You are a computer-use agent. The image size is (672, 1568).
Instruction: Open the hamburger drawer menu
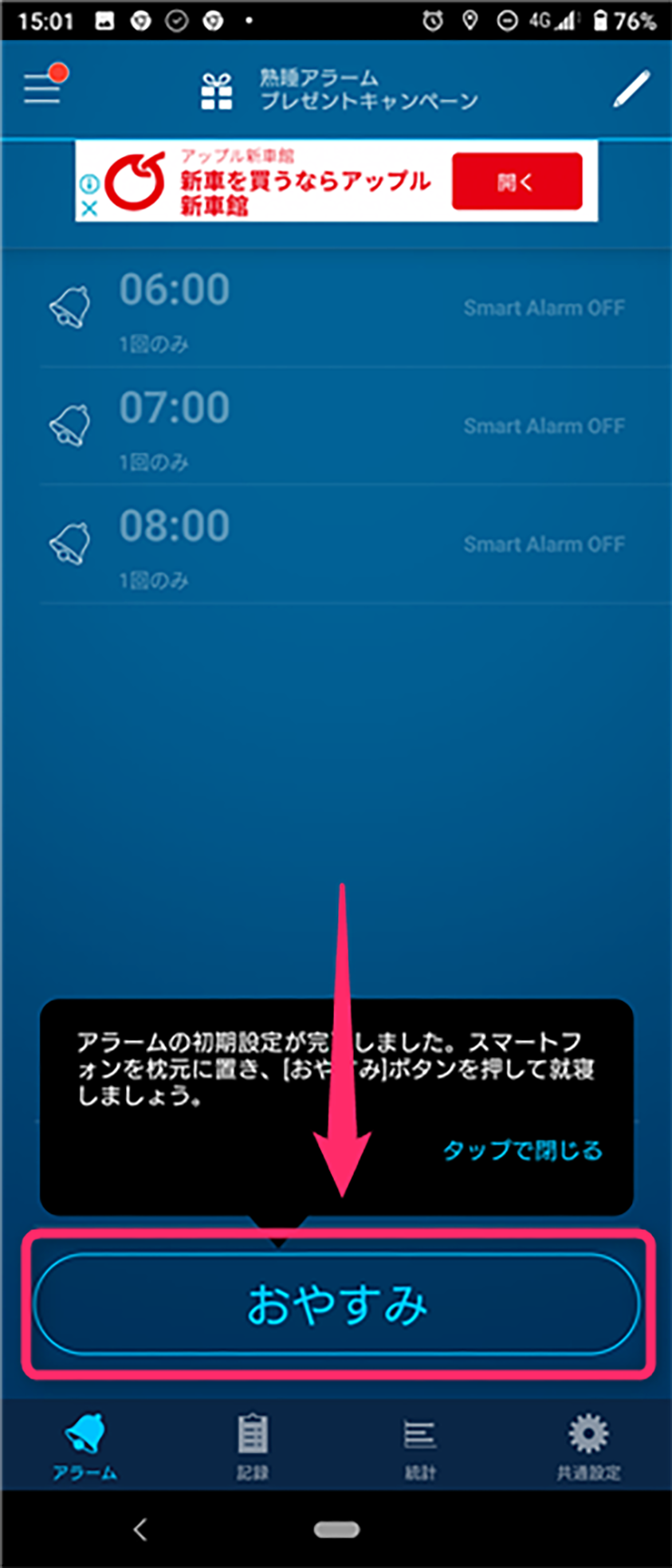(x=42, y=88)
